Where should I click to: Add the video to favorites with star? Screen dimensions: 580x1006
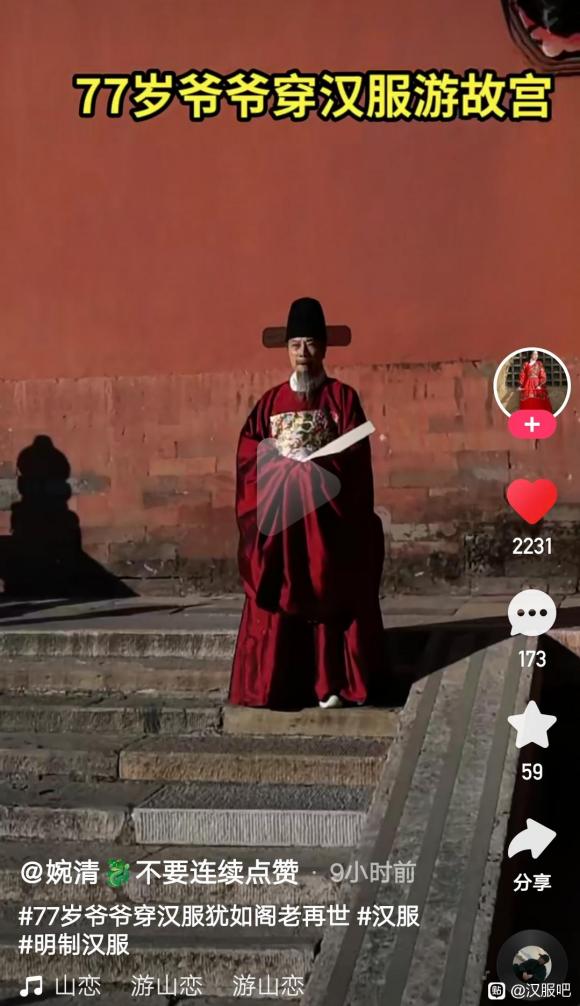point(532,726)
